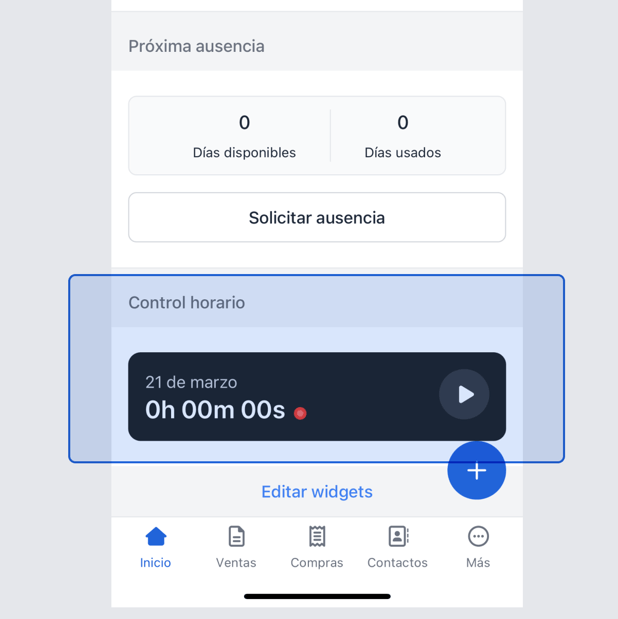
Task: Open Editar widgets link
Action: (316, 492)
